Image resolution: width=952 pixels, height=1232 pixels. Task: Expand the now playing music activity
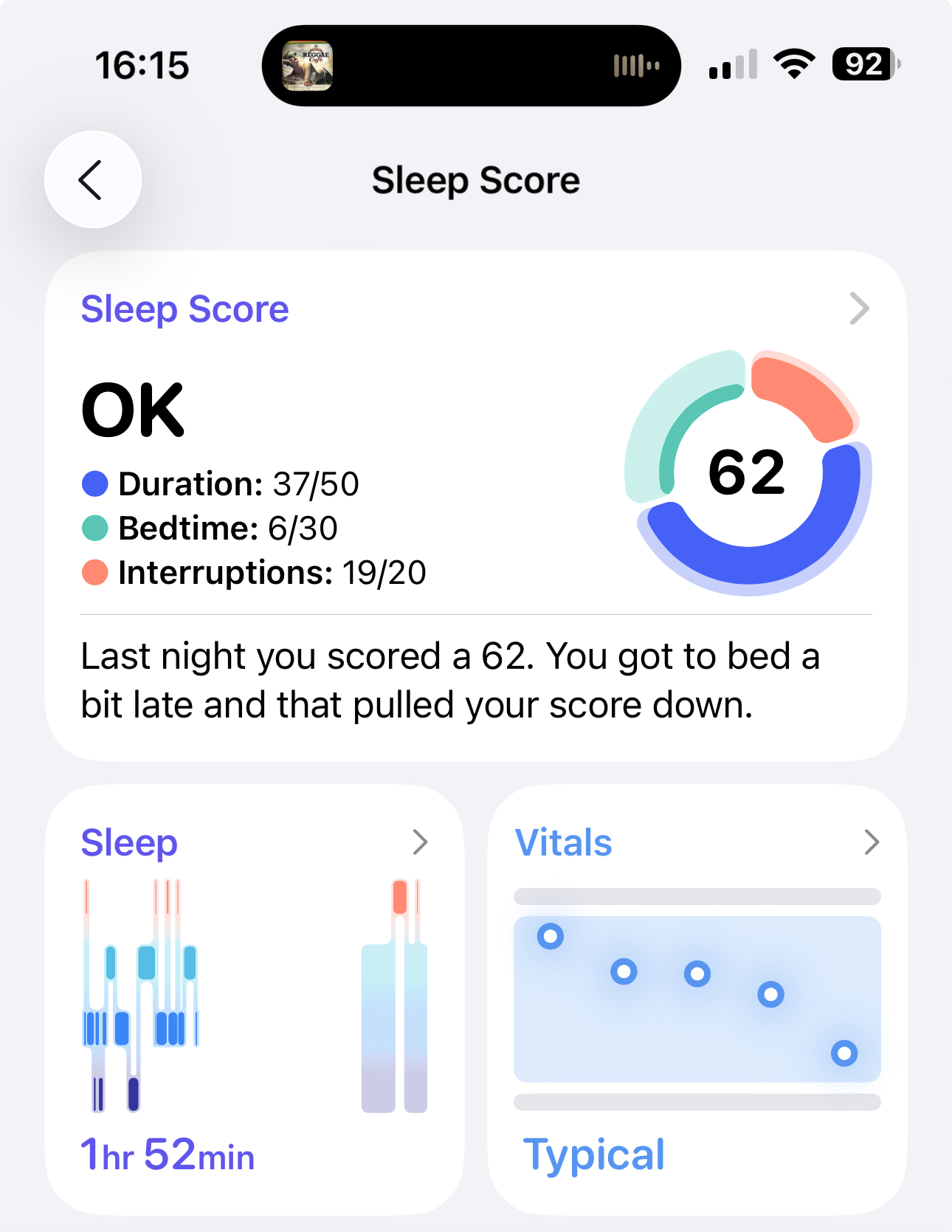tap(471, 66)
